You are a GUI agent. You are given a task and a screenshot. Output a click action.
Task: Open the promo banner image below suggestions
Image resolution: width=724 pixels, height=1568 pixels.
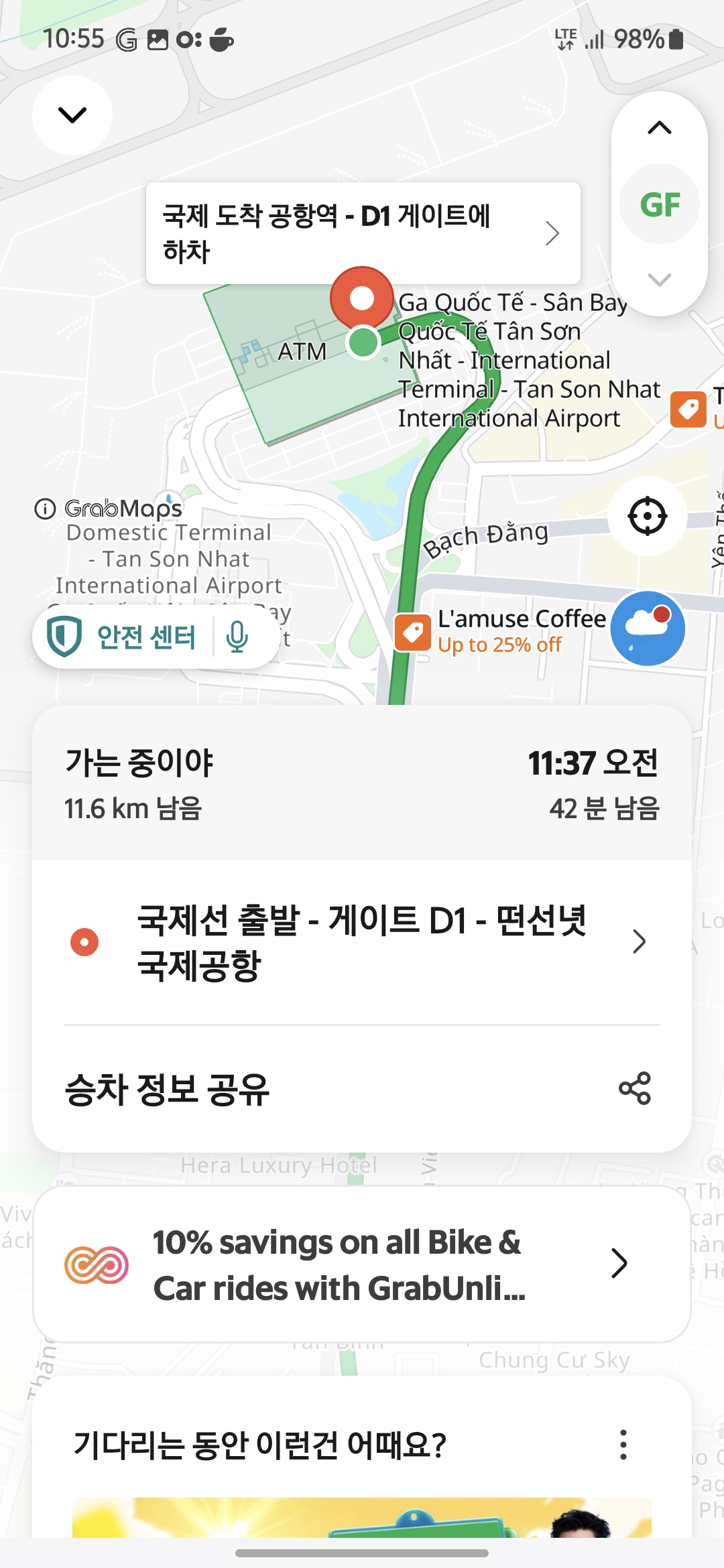[x=362, y=1517]
